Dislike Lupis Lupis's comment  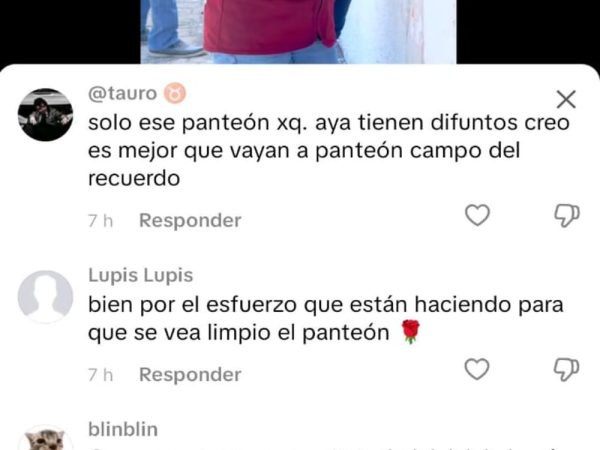coord(567,369)
